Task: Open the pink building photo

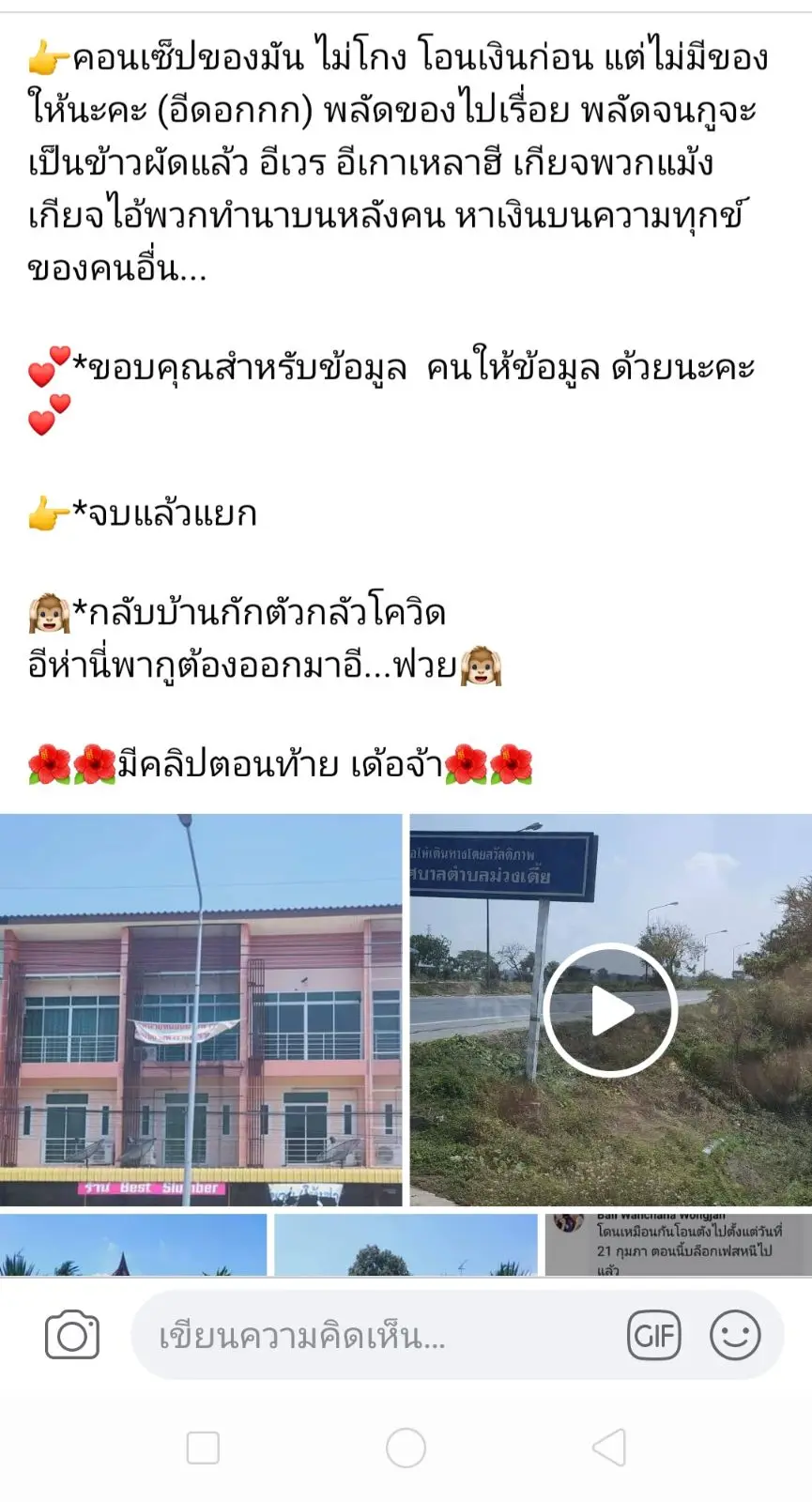Action: (201, 1010)
